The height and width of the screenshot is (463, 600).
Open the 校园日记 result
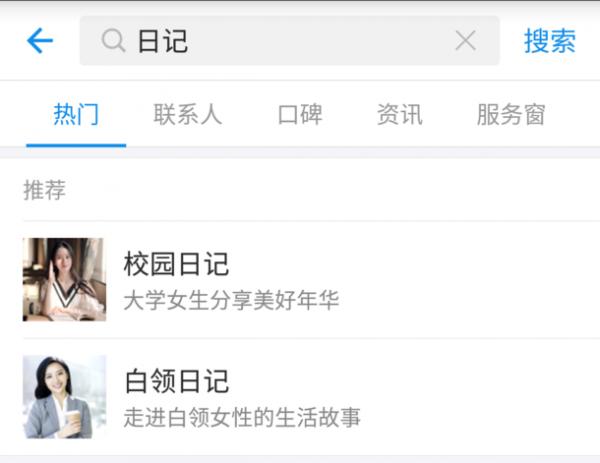click(300, 280)
